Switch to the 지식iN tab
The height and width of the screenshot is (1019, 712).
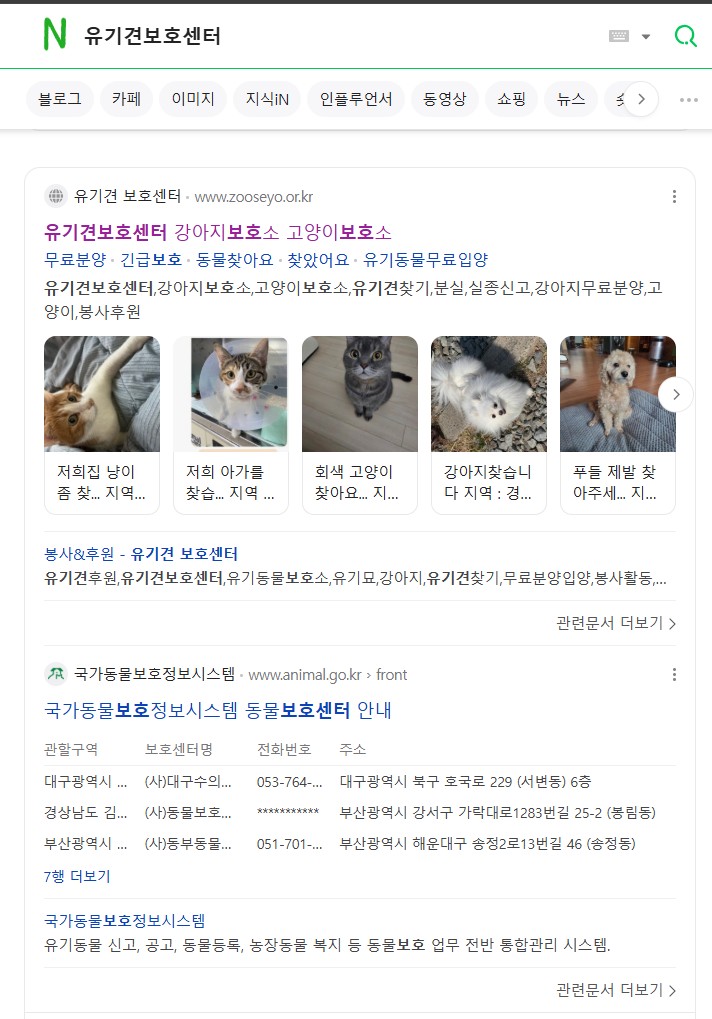click(267, 99)
